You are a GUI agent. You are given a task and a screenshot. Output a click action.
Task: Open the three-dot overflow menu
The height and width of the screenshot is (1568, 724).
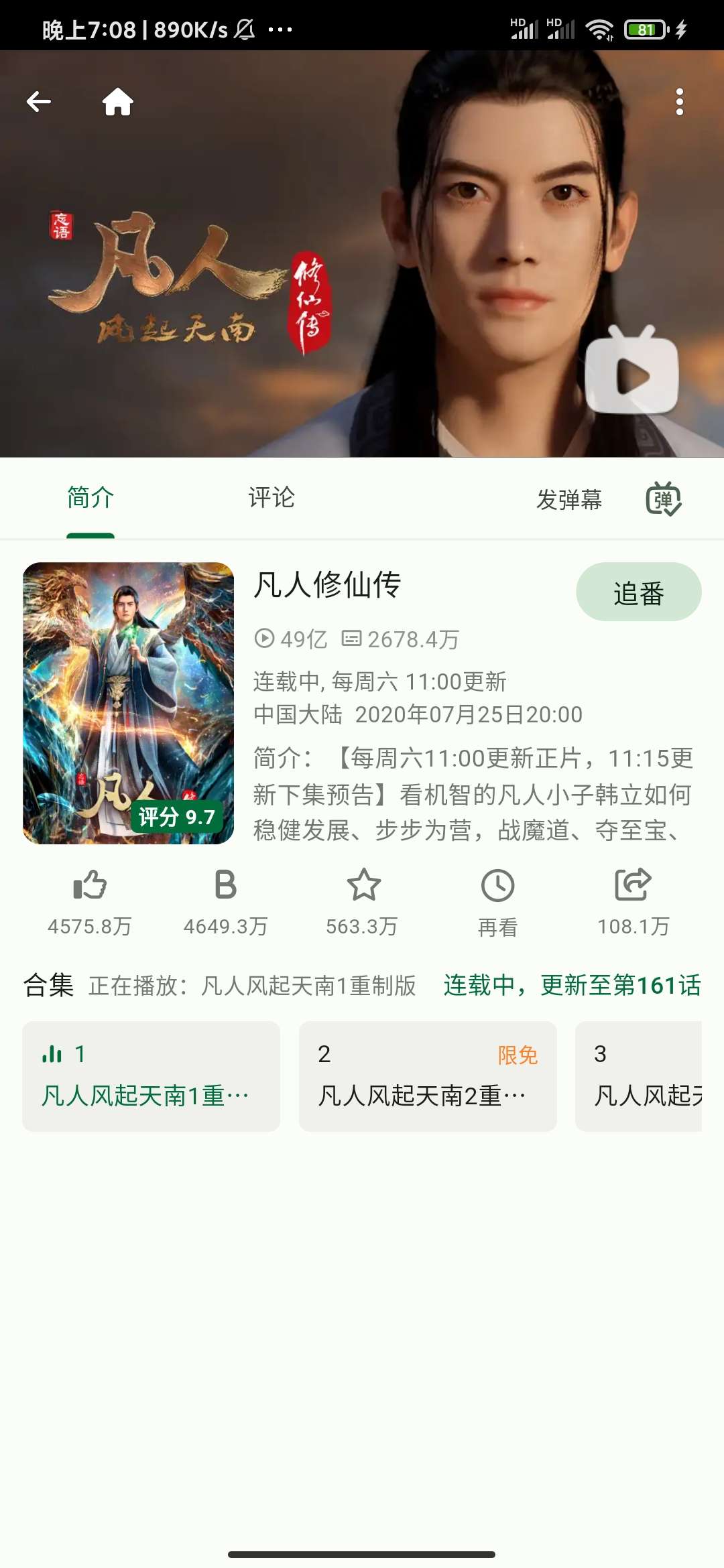pyautogui.click(x=679, y=102)
